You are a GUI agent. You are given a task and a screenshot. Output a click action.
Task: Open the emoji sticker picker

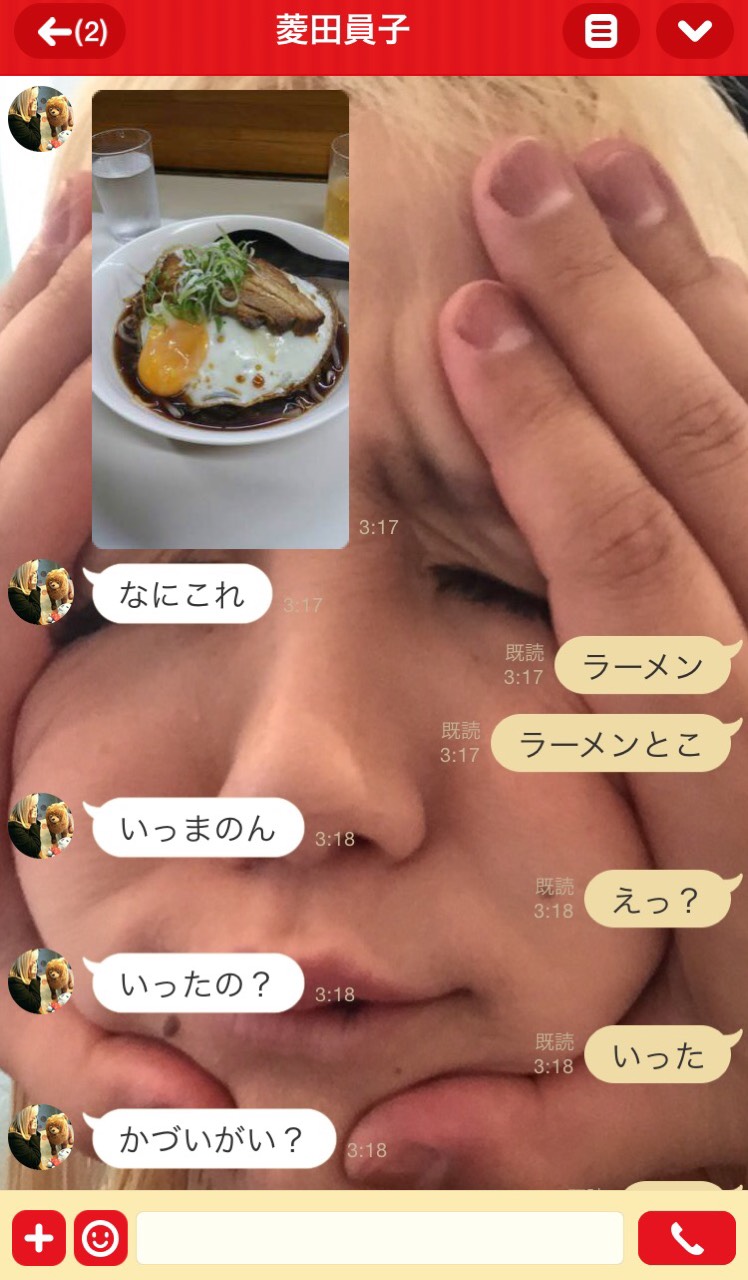tap(100, 1238)
